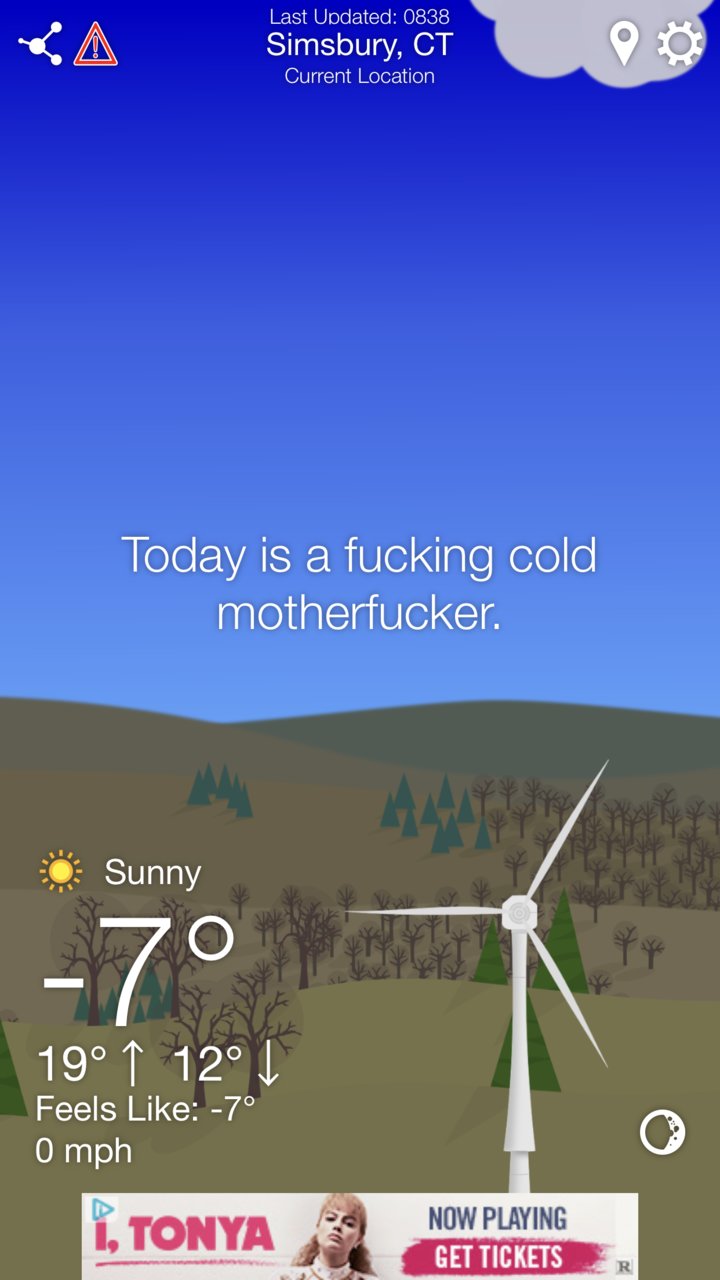
Task: Open the weather alert warning icon
Action: pos(96,44)
